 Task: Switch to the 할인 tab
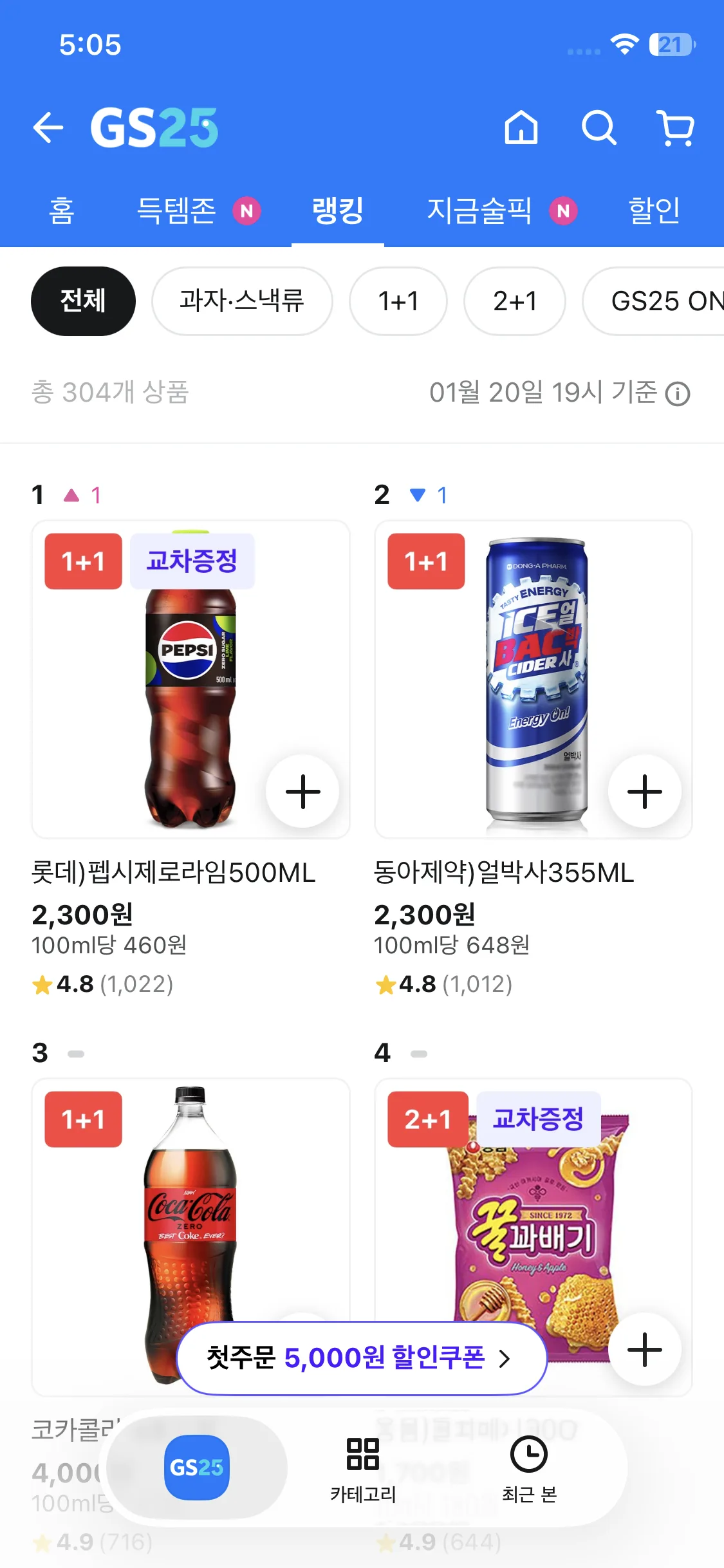pyautogui.click(x=654, y=210)
